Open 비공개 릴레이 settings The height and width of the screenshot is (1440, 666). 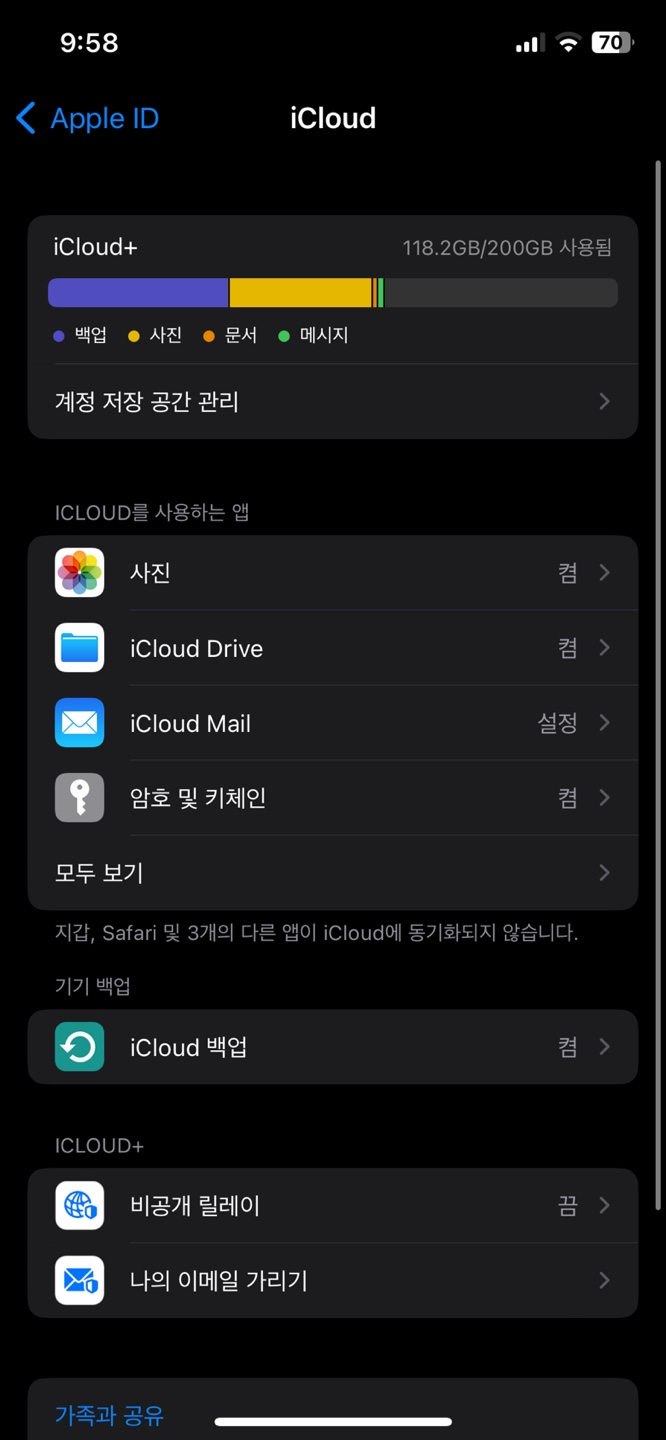[332, 1206]
